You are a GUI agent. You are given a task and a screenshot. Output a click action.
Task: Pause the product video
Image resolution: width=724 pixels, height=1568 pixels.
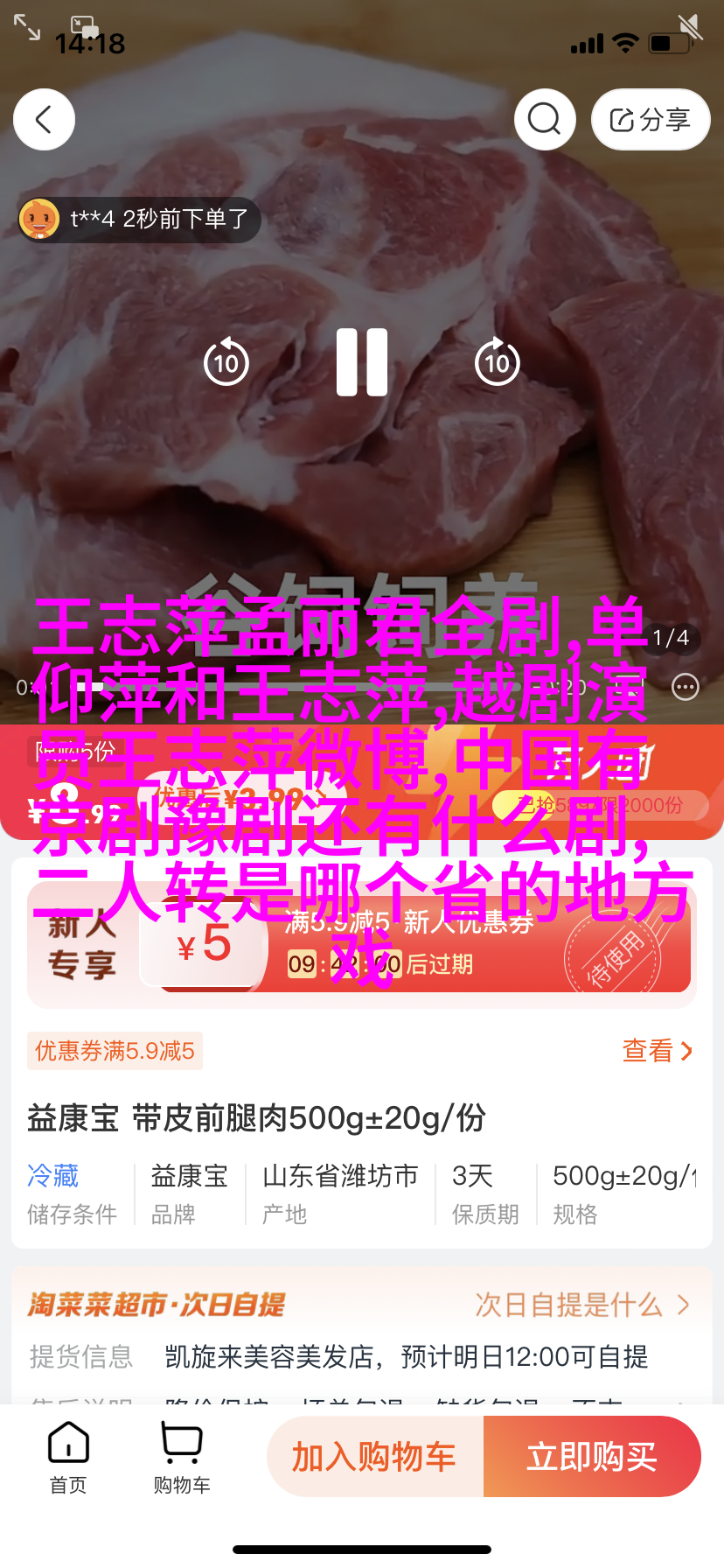coord(362,362)
